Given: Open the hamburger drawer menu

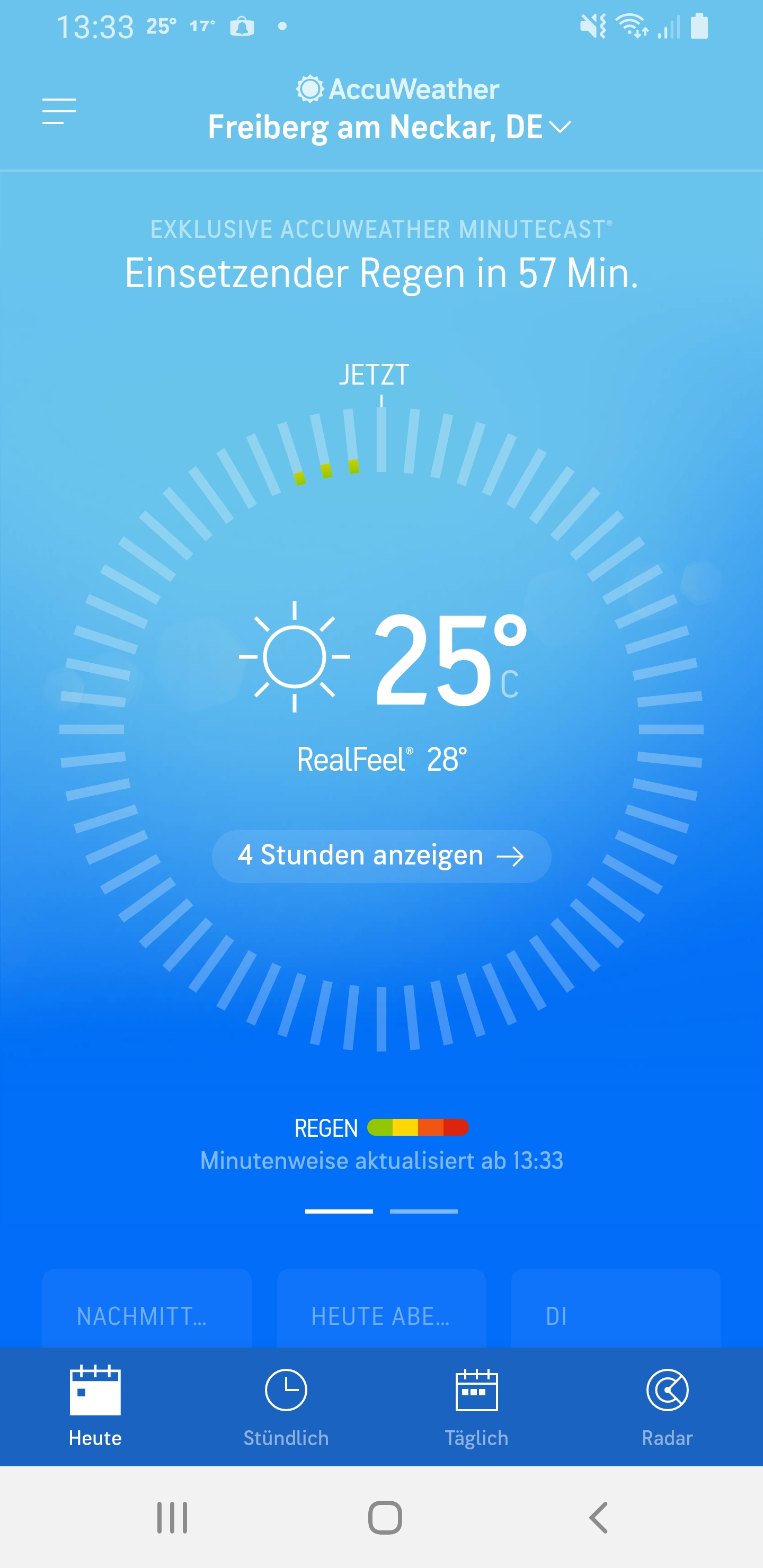Looking at the screenshot, I should [59, 111].
